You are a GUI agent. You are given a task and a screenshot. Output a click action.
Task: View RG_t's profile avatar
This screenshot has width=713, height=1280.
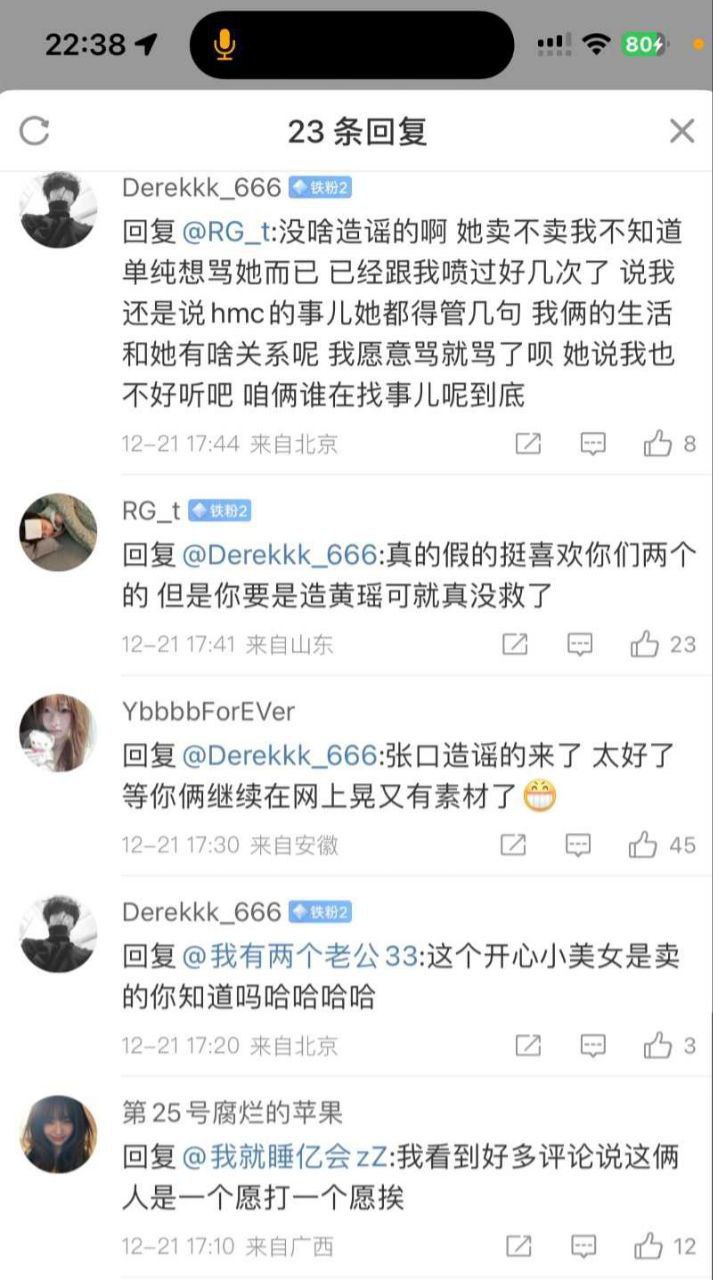pyautogui.click(x=59, y=532)
